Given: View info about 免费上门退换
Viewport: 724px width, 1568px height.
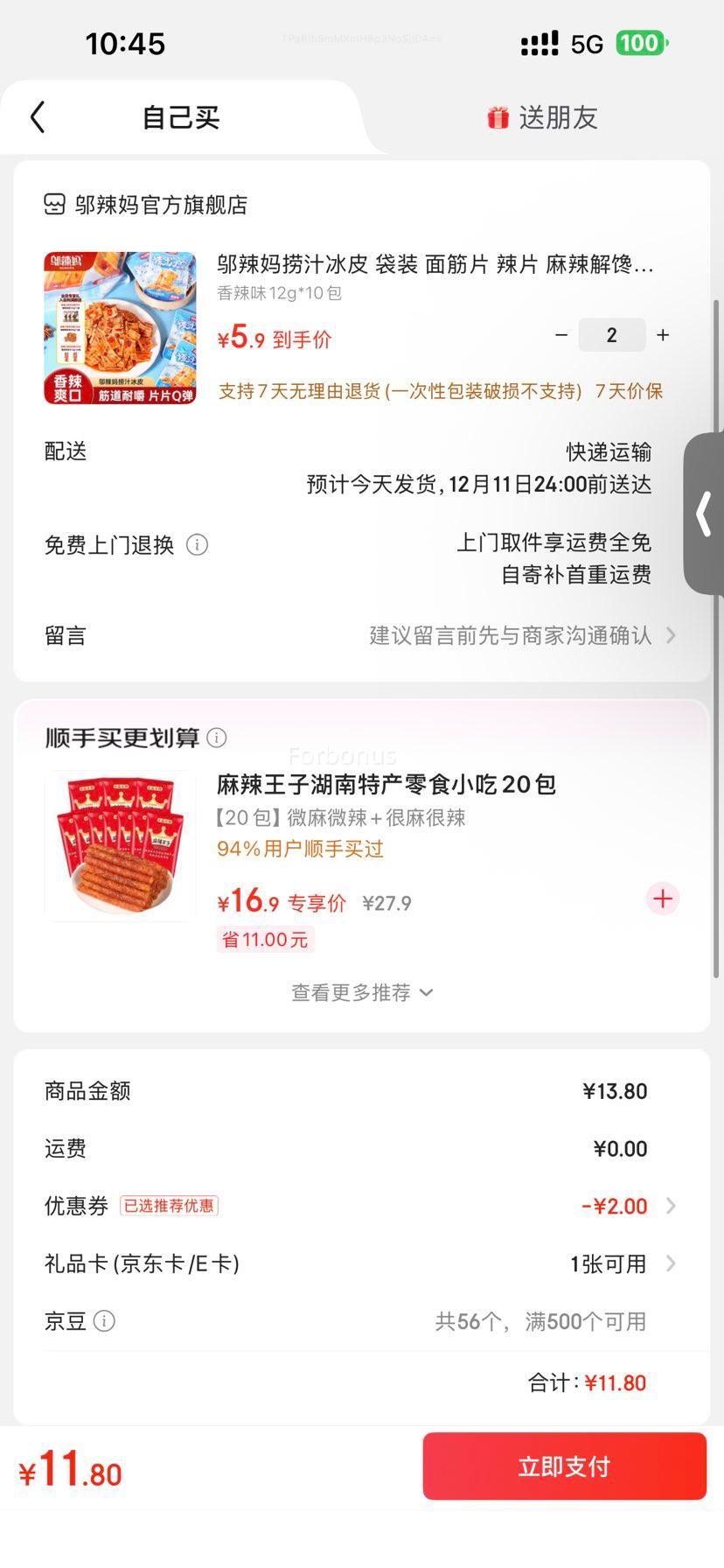Looking at the screenshot, I should 198,545.
